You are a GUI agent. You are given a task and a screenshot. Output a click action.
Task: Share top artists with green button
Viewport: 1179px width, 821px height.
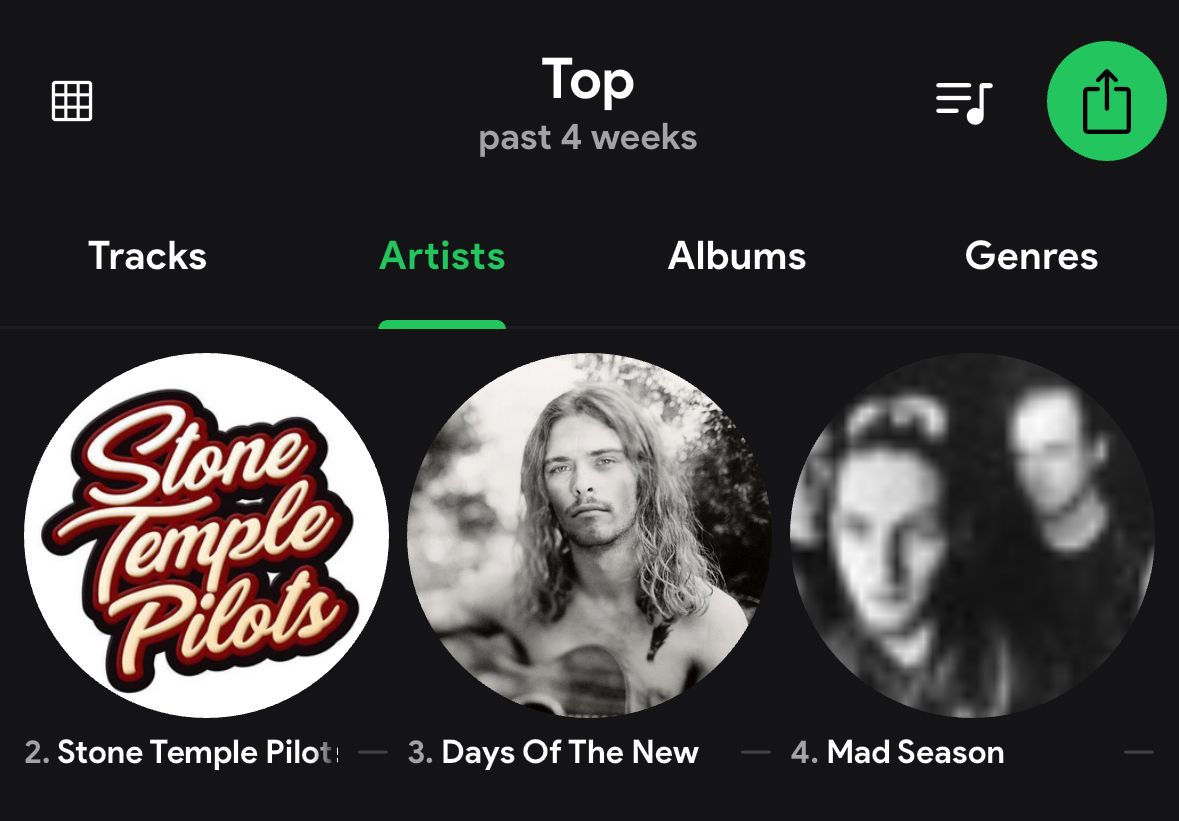coord(1107,101)
